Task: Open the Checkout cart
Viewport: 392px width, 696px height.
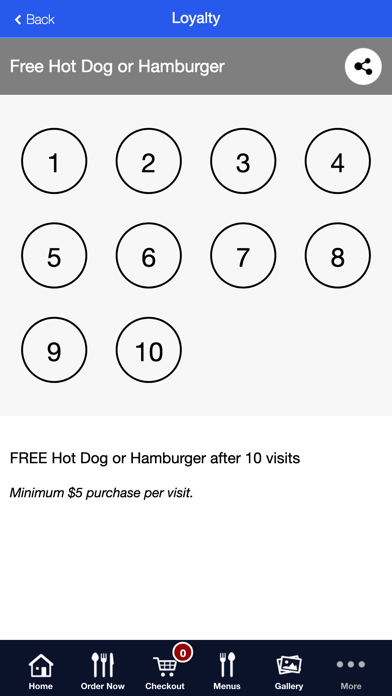Action: pyautogui.click(x=165, y=671)
